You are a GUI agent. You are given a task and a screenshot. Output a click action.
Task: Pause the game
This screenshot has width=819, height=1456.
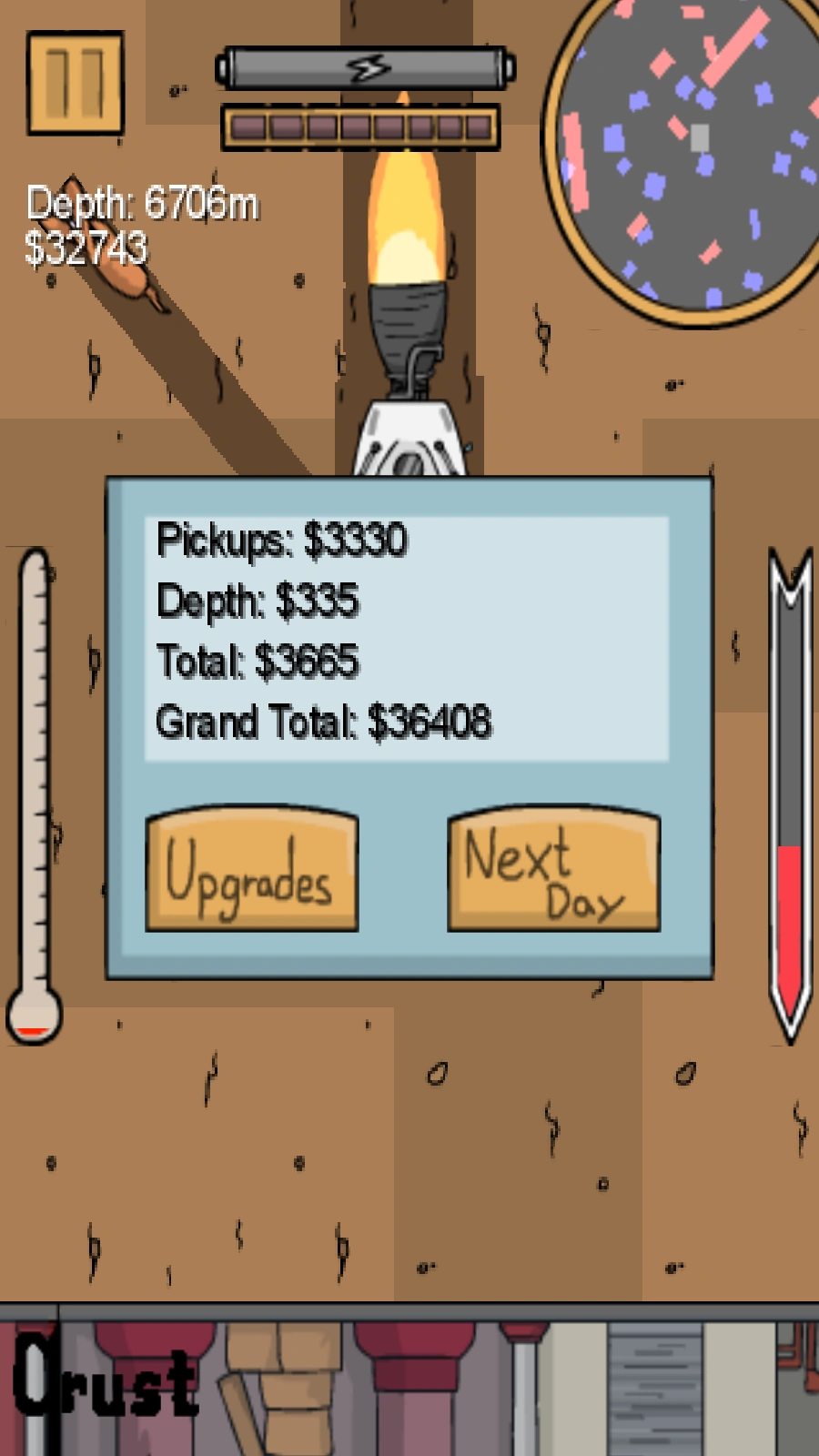(x=75, y=83)
